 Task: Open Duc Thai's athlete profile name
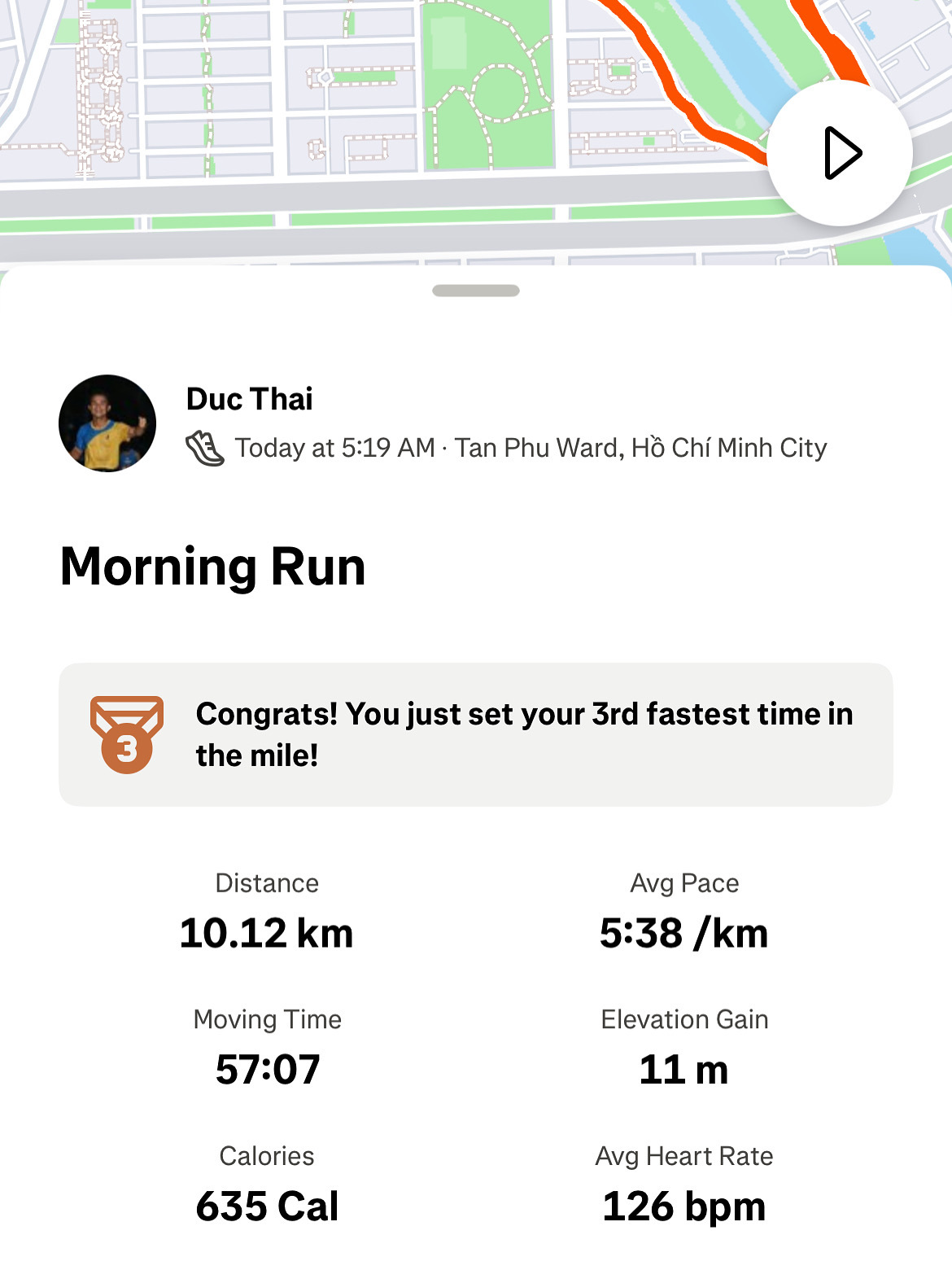(x=249, y=399)
